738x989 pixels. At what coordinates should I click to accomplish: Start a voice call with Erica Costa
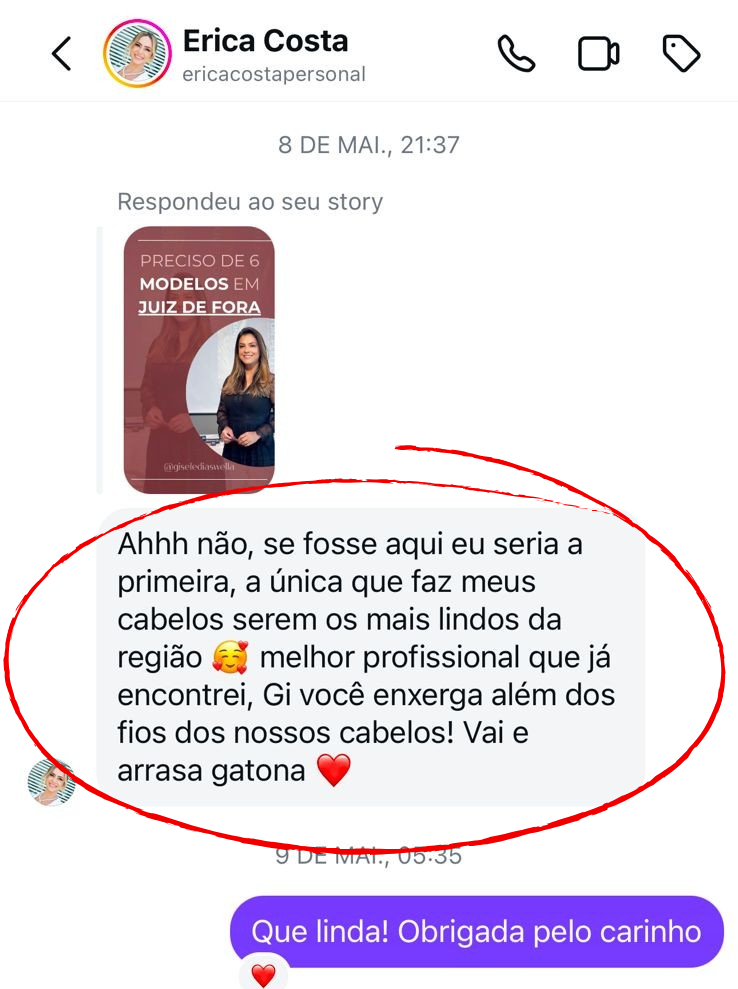click(x=516, y=54)
